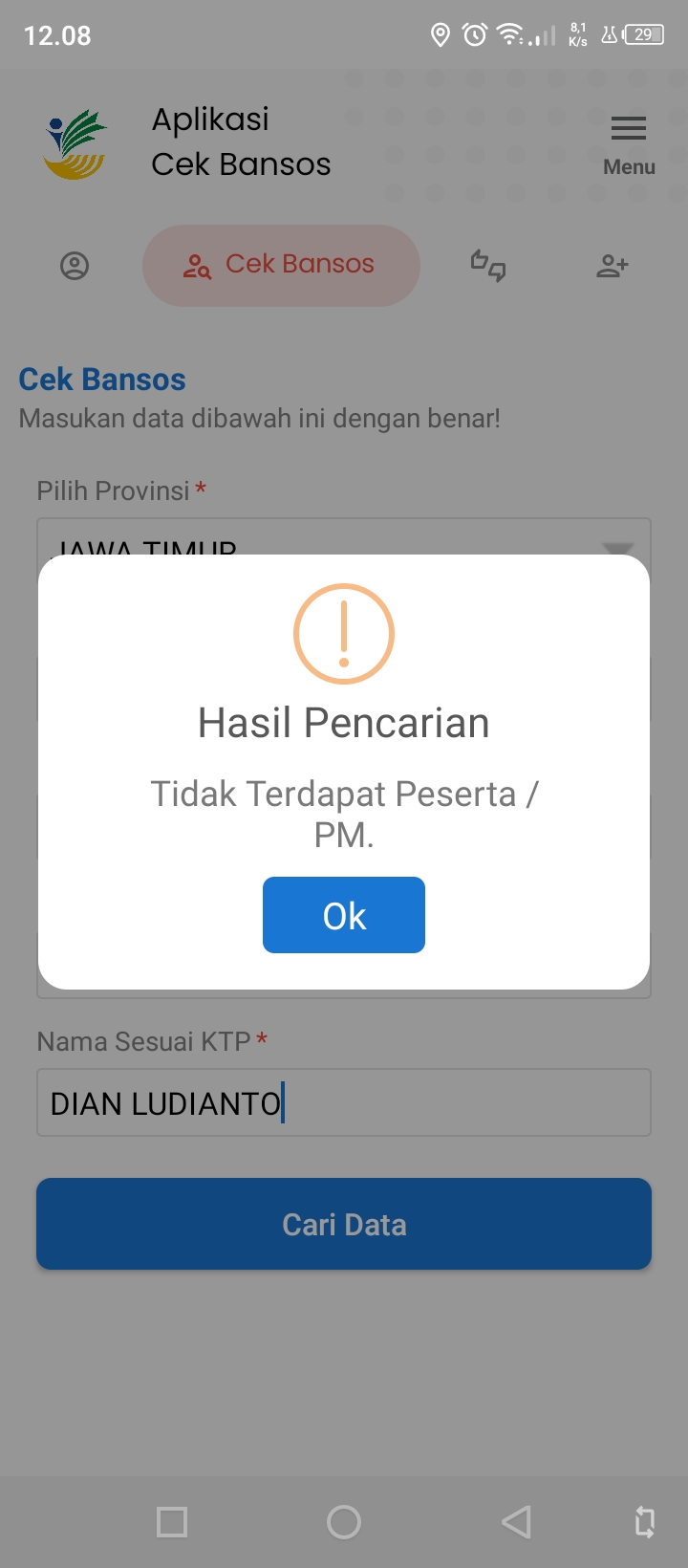
Task: Expand the Pilih Provinsi dropdown
Action: click(344, 537)
